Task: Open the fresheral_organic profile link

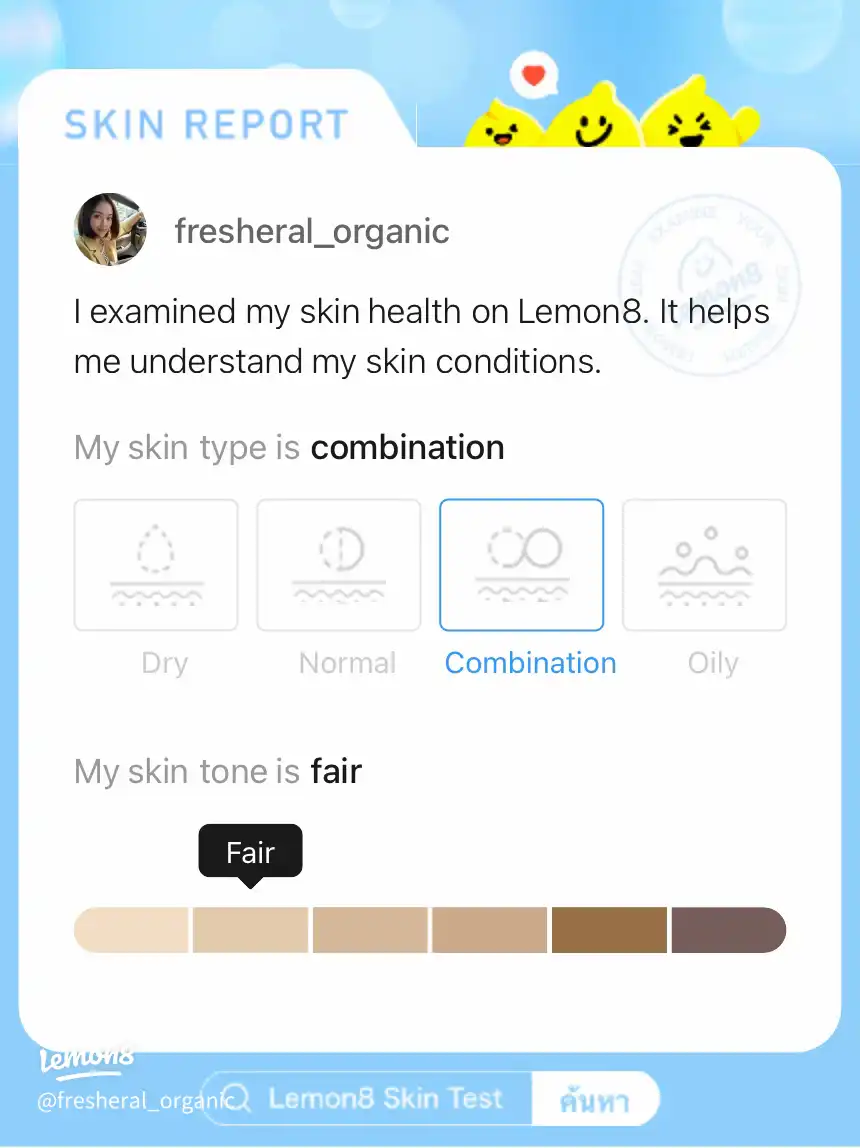Action: [x=312, y=231]
